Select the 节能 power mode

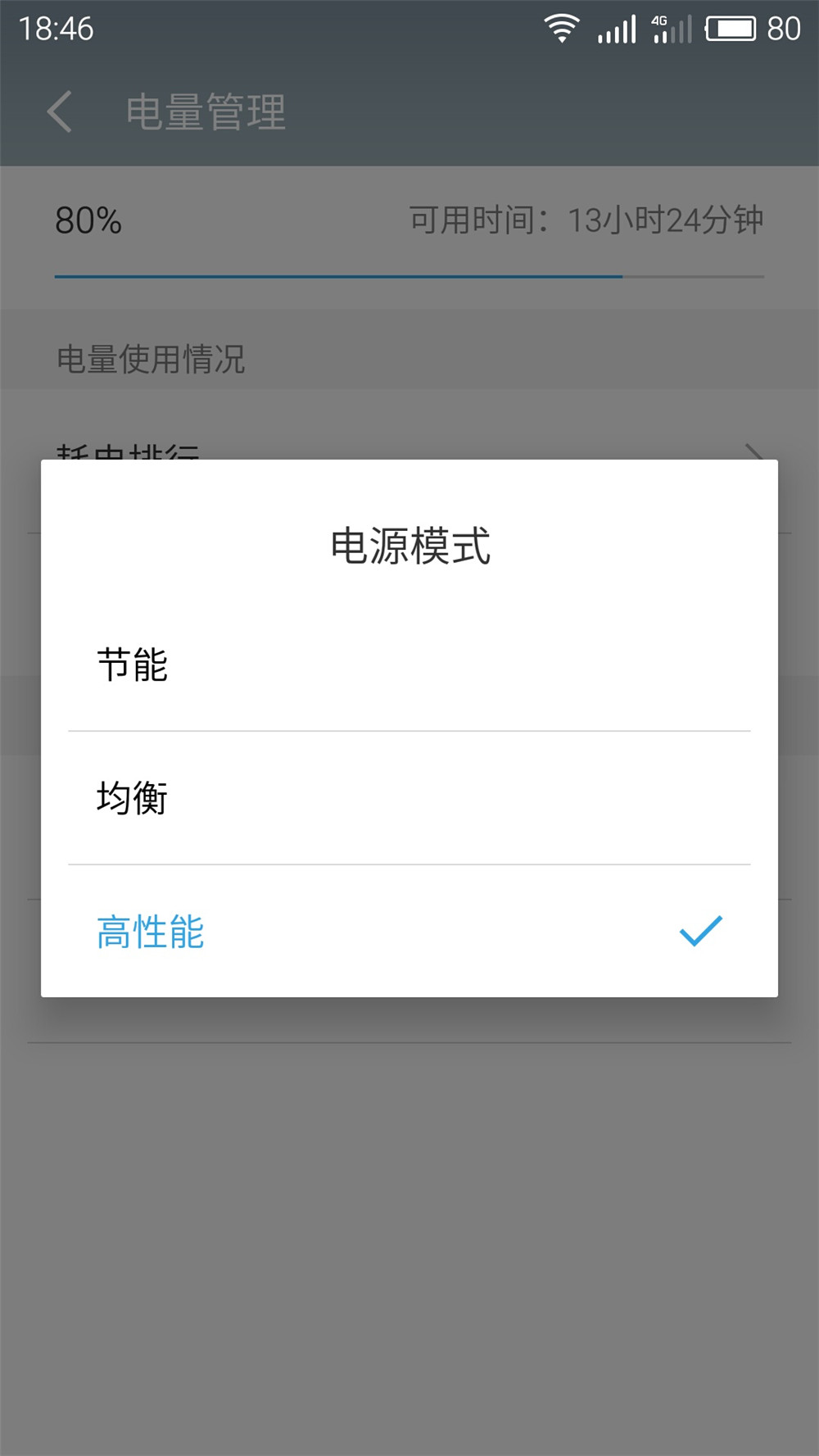(x=133, y=667)
